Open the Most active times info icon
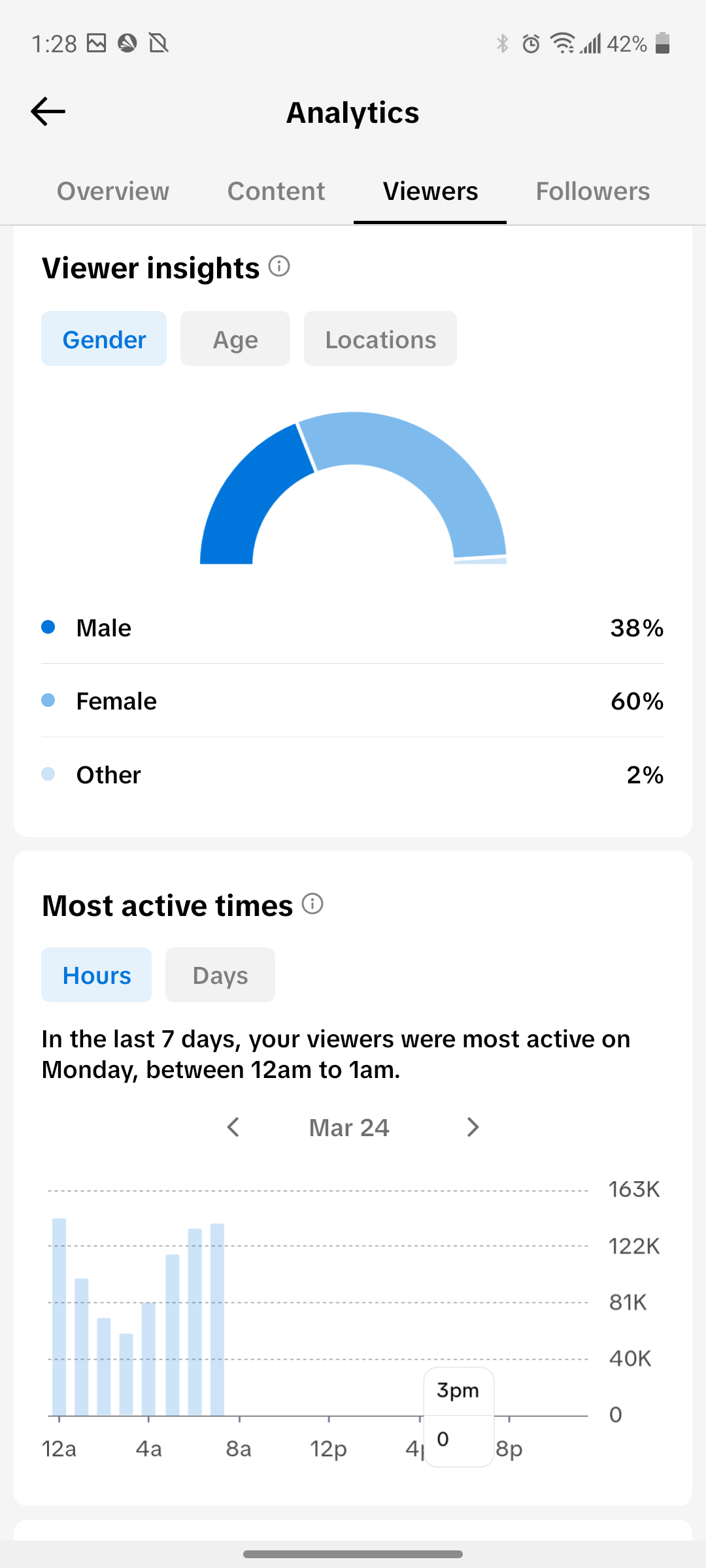 click(x=313, y=904)
